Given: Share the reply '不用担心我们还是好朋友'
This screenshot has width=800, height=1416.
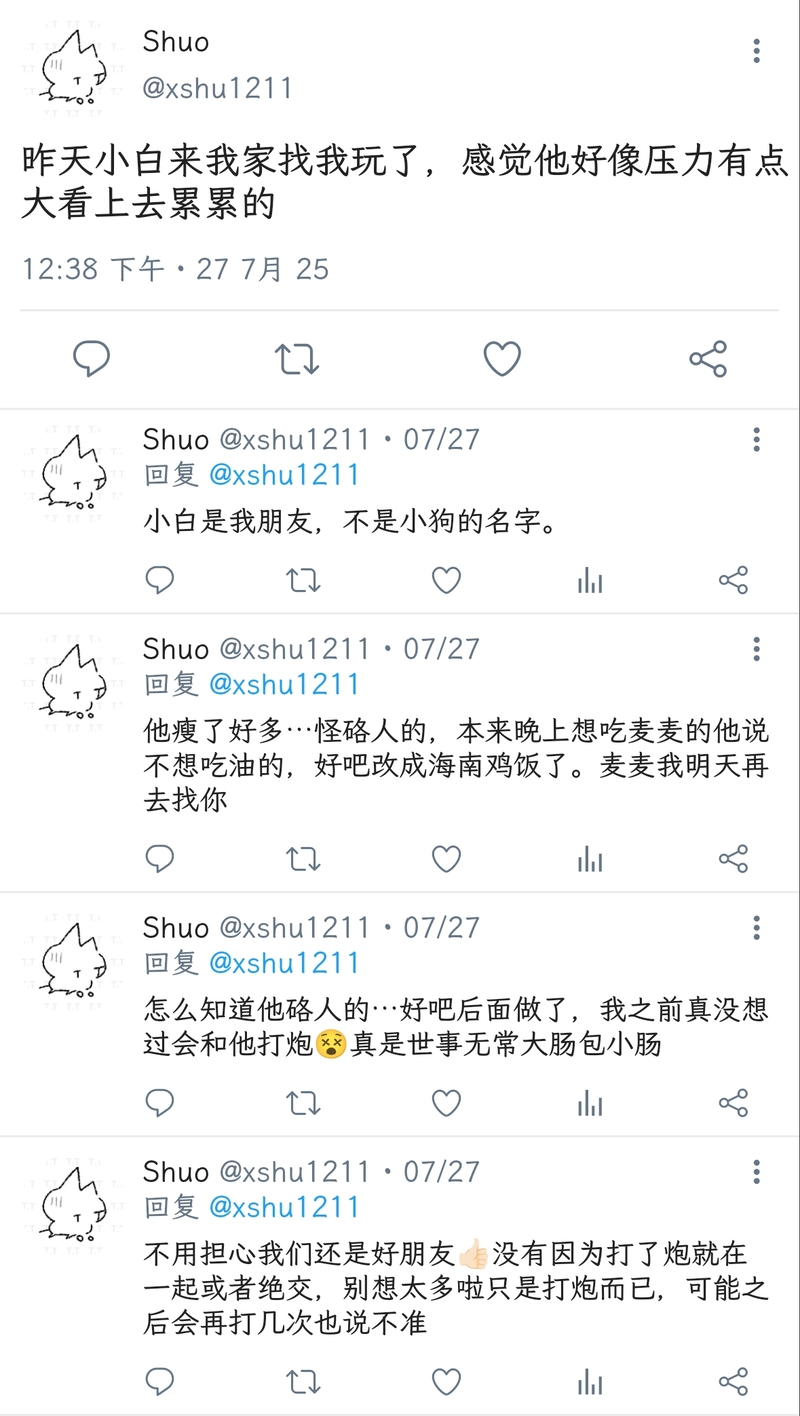Looking at the screenshot, I should (733, 1382).
